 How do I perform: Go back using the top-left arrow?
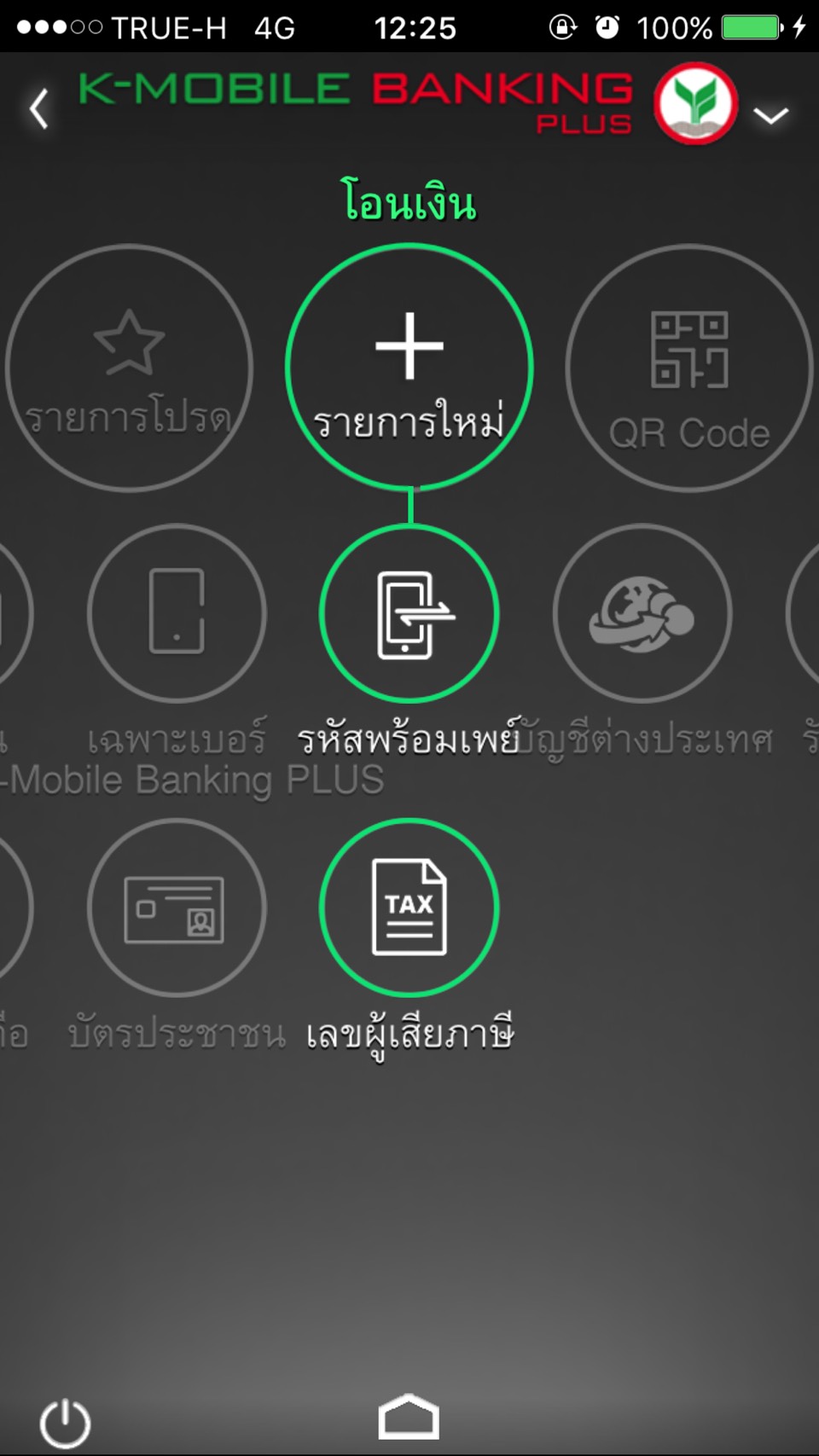point(39,109)
